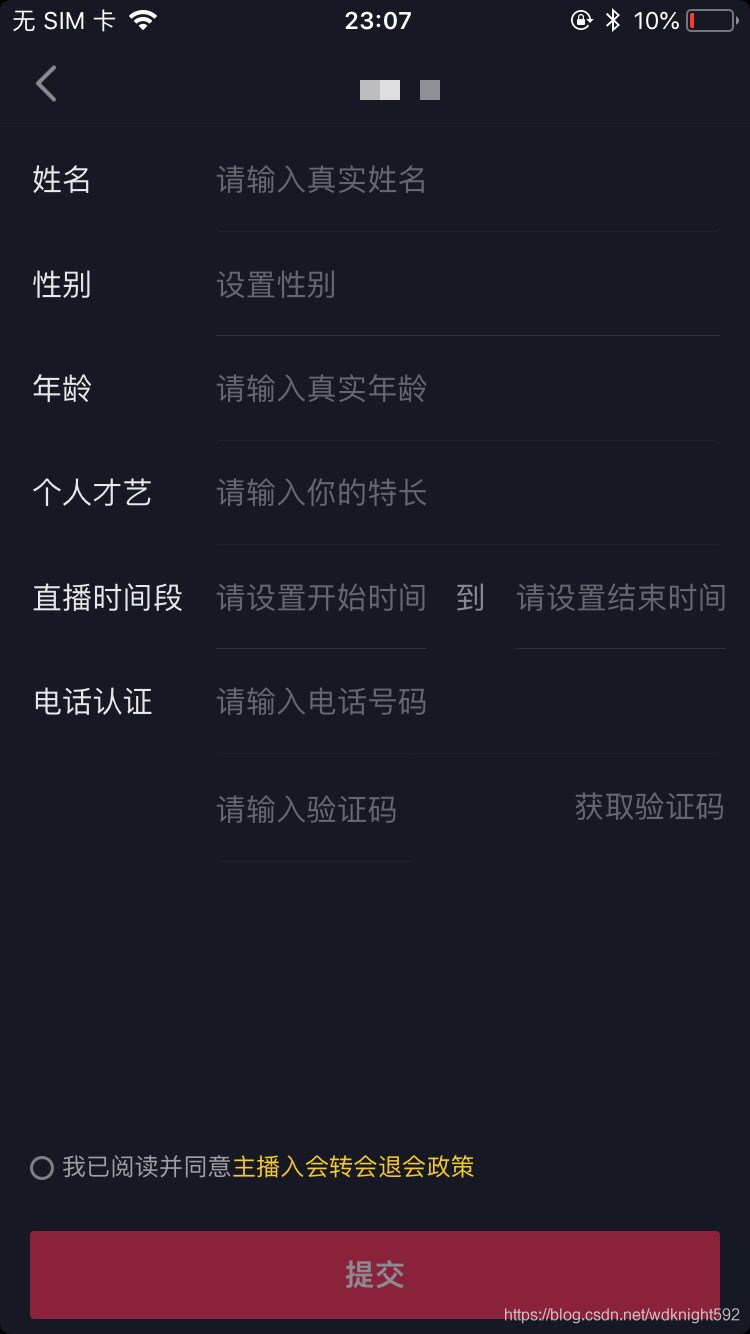This screenshot has width=750, height=1334.
Task: Open the 设置性别 gender picker
Action: click(x=466, y=285)
